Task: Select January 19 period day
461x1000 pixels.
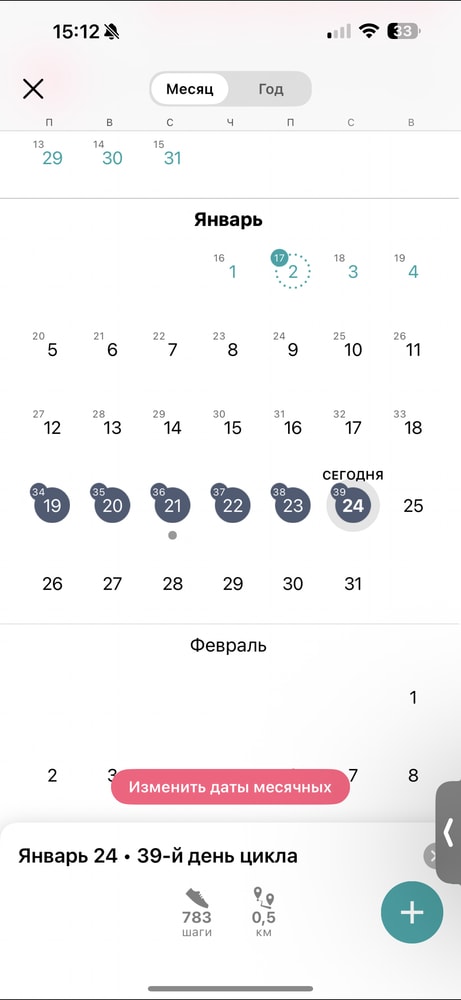Action: pyautogui.click(x=52, y=505)
